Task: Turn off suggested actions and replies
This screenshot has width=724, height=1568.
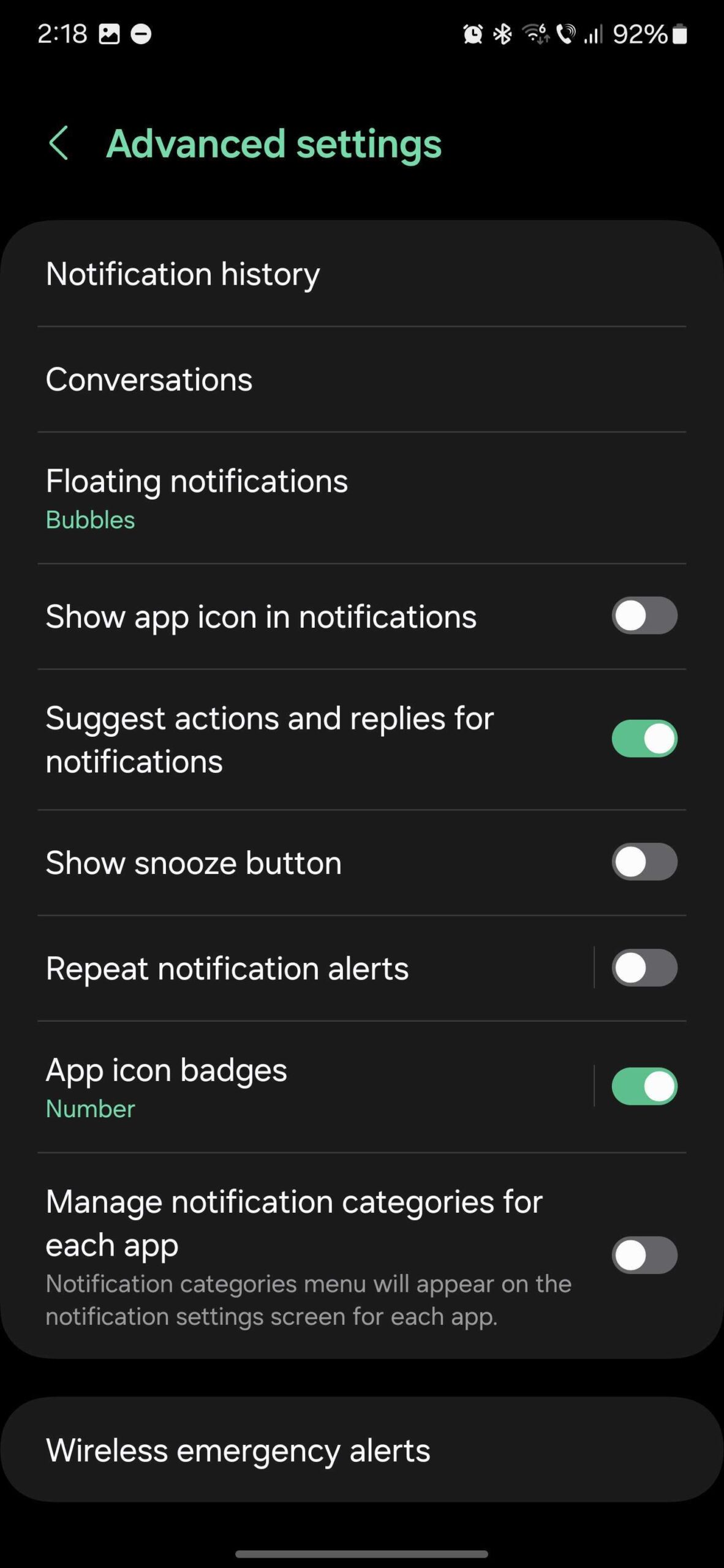Action: coord(644,739)
